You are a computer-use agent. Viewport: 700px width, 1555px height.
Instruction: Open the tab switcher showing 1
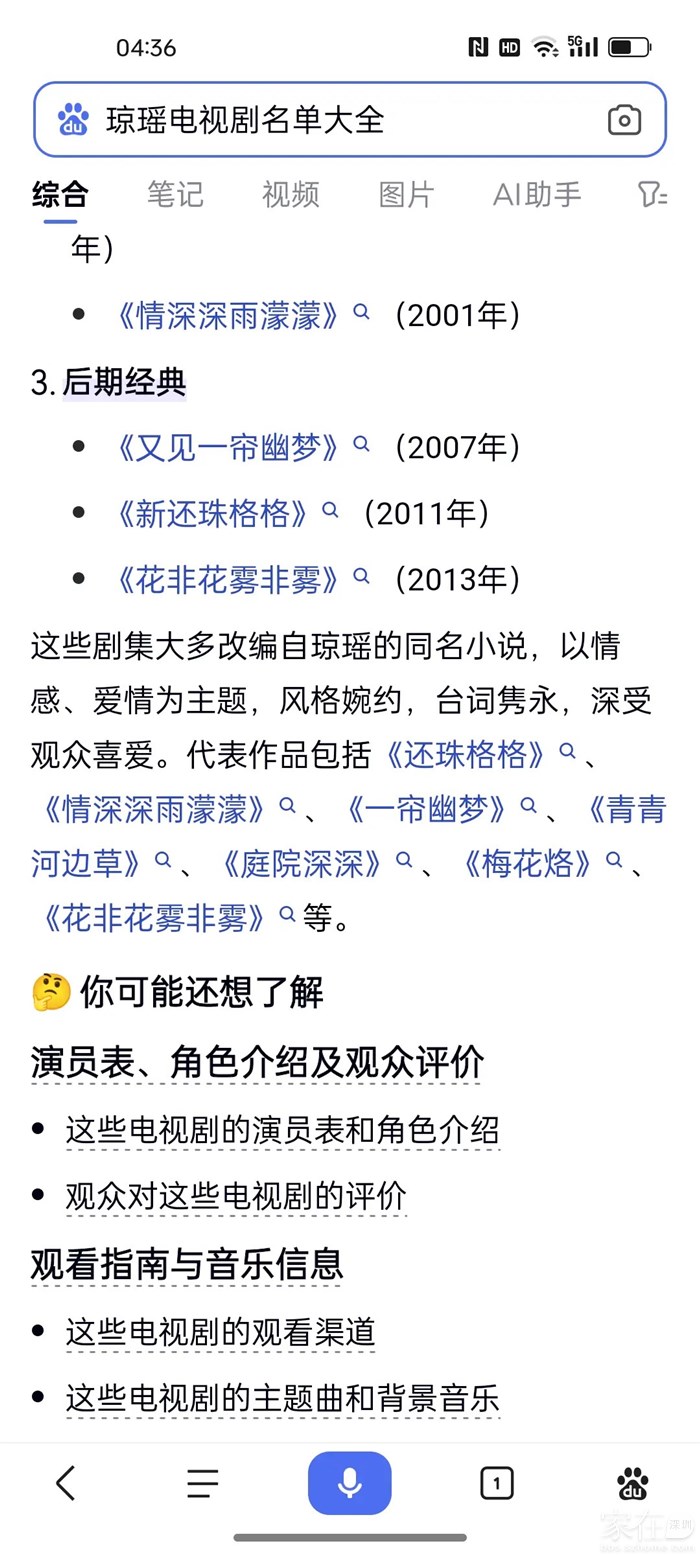[x=496, y=1483]
